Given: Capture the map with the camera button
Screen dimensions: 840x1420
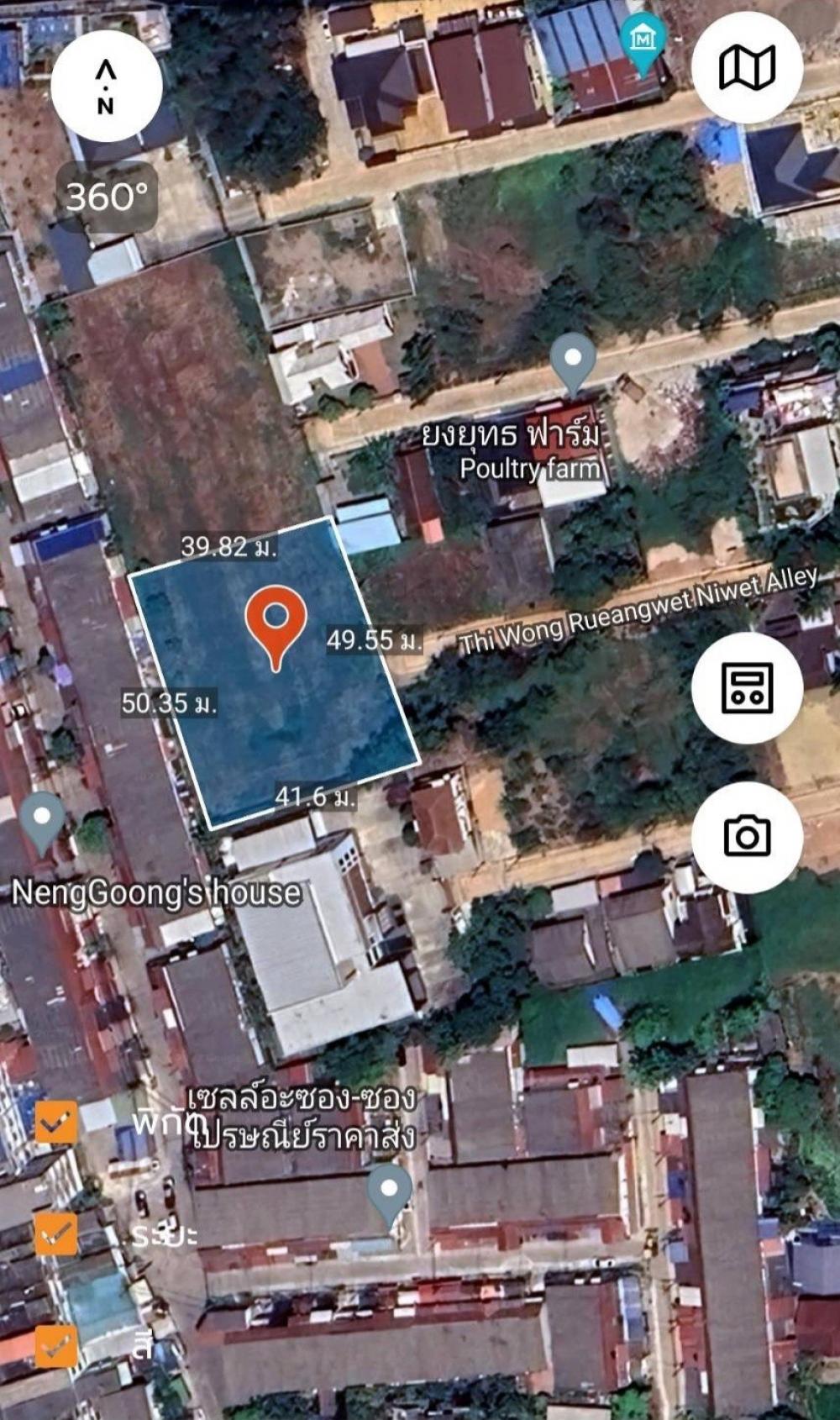Looking at the screenshot, I should [x=747, y=837].
